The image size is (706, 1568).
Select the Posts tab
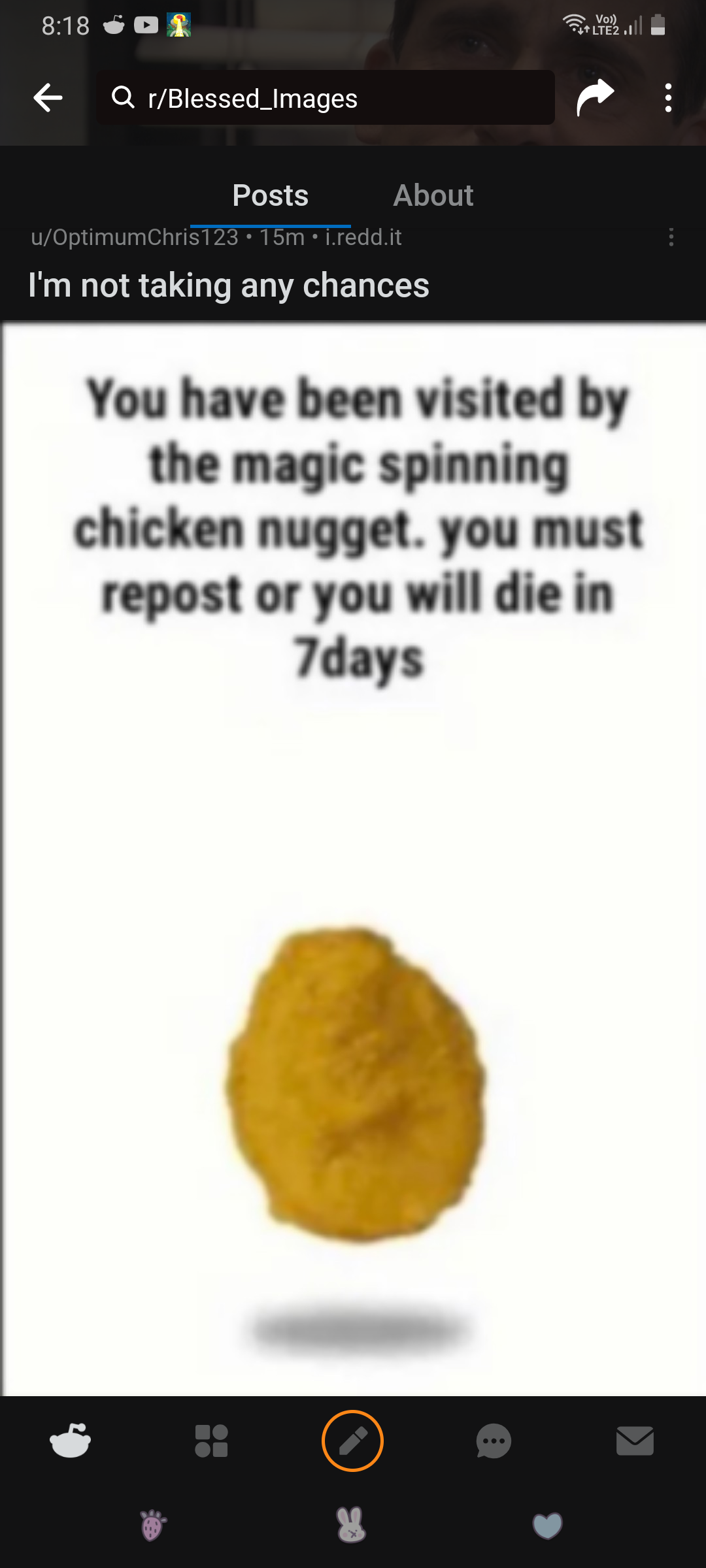pos(270,195)
